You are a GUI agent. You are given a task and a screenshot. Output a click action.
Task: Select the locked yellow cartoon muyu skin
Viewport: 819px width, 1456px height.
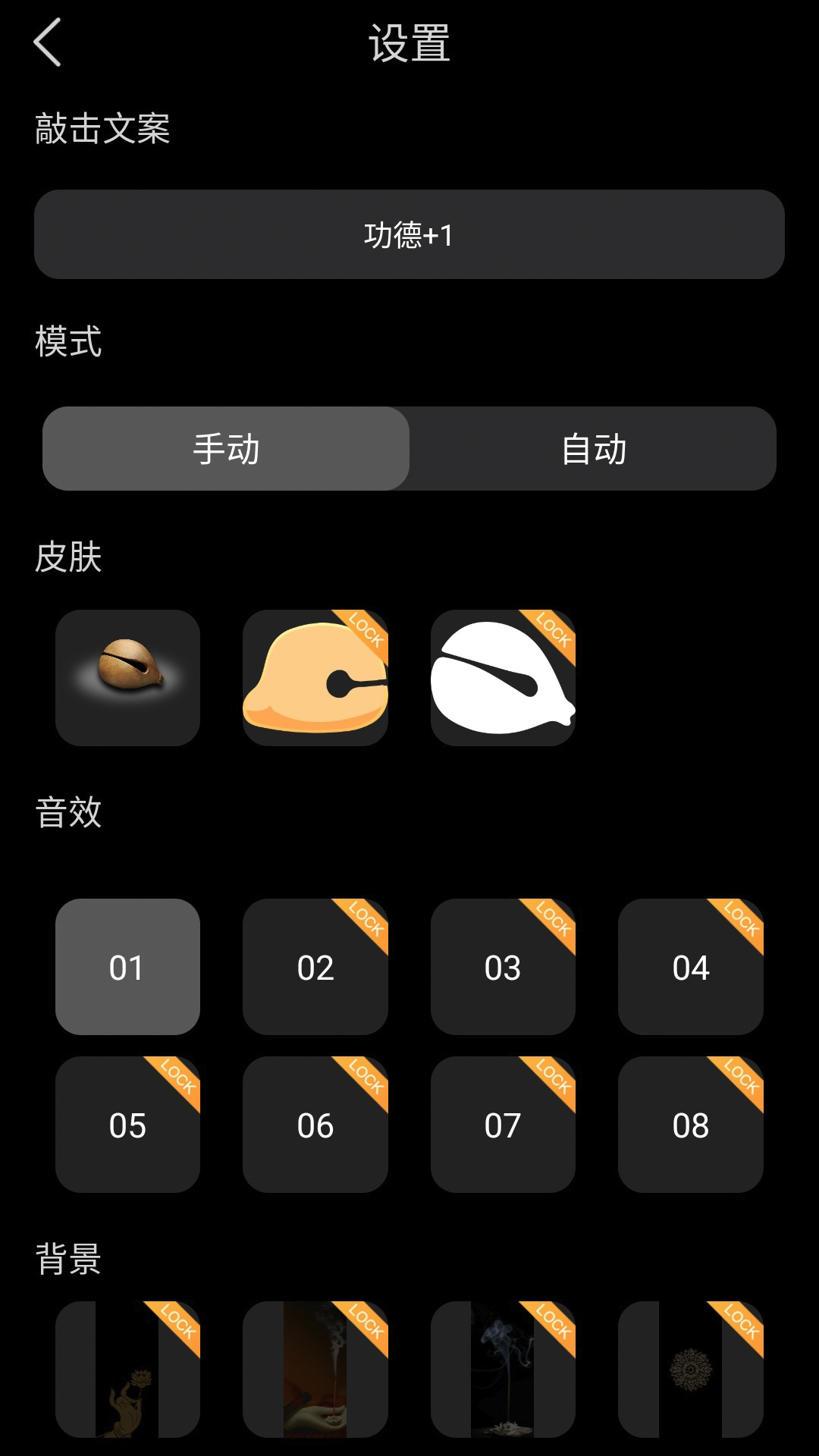[315, 679]
